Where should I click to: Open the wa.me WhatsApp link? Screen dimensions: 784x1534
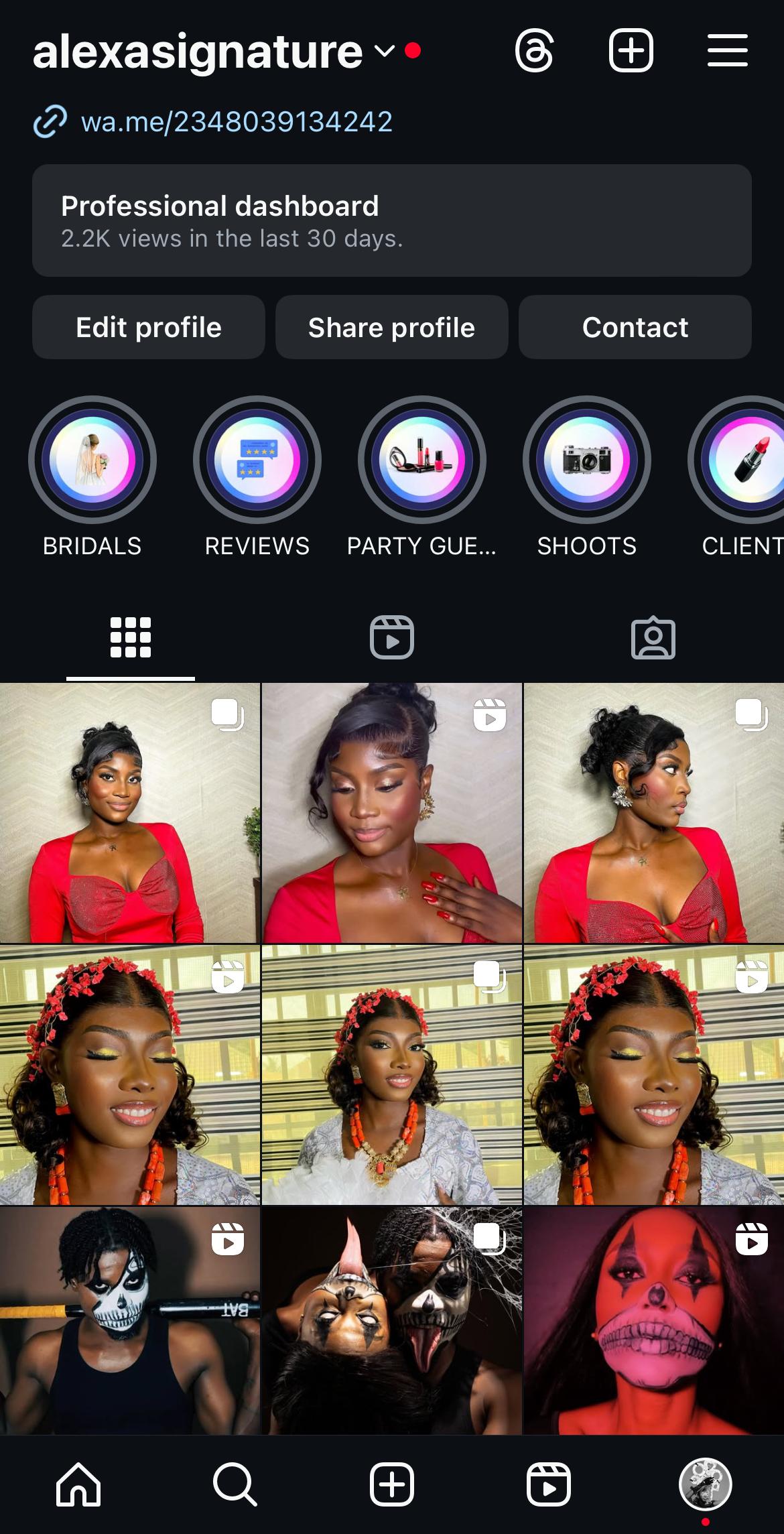(x=236, y=122)
